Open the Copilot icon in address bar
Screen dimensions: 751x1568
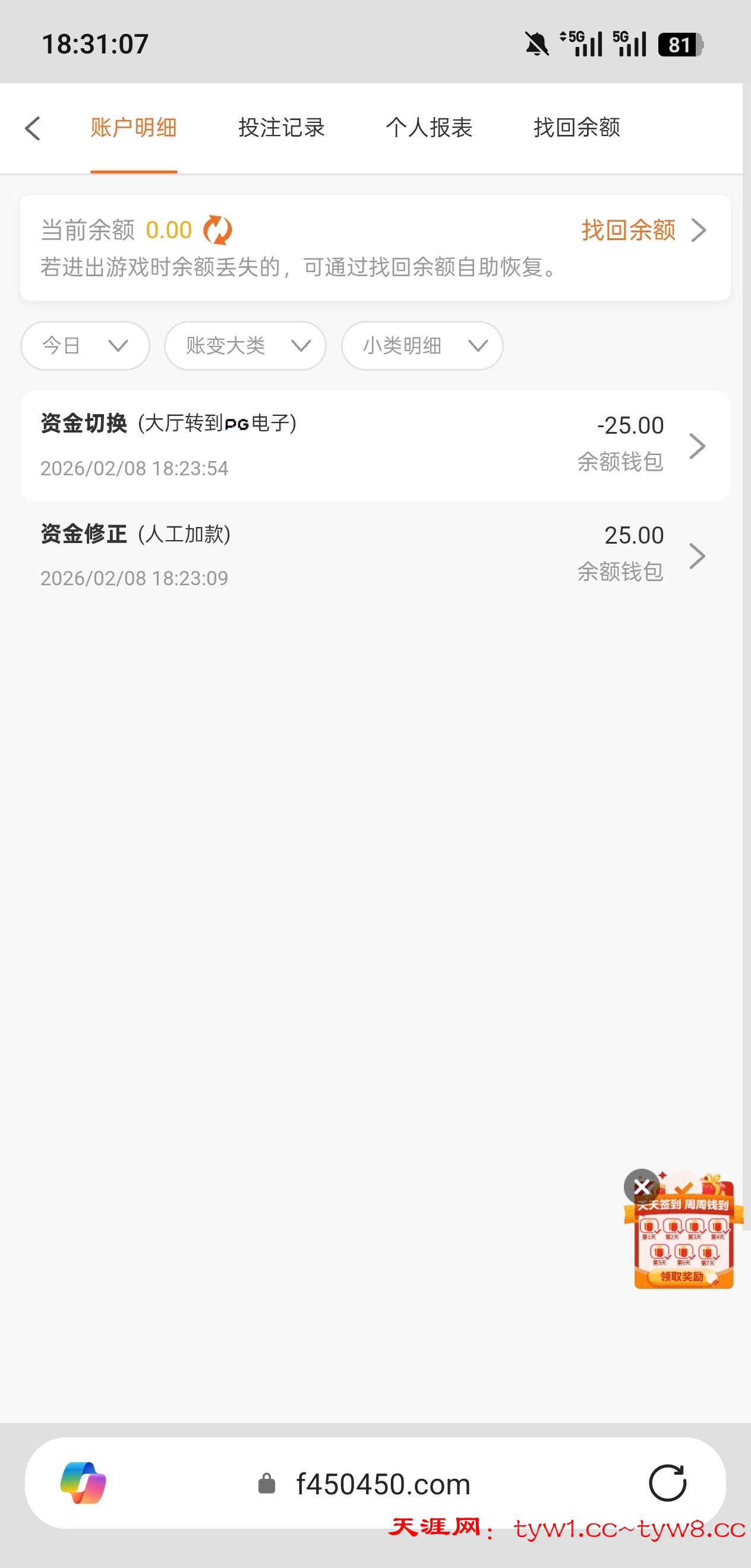click(x=83, y=1483)
